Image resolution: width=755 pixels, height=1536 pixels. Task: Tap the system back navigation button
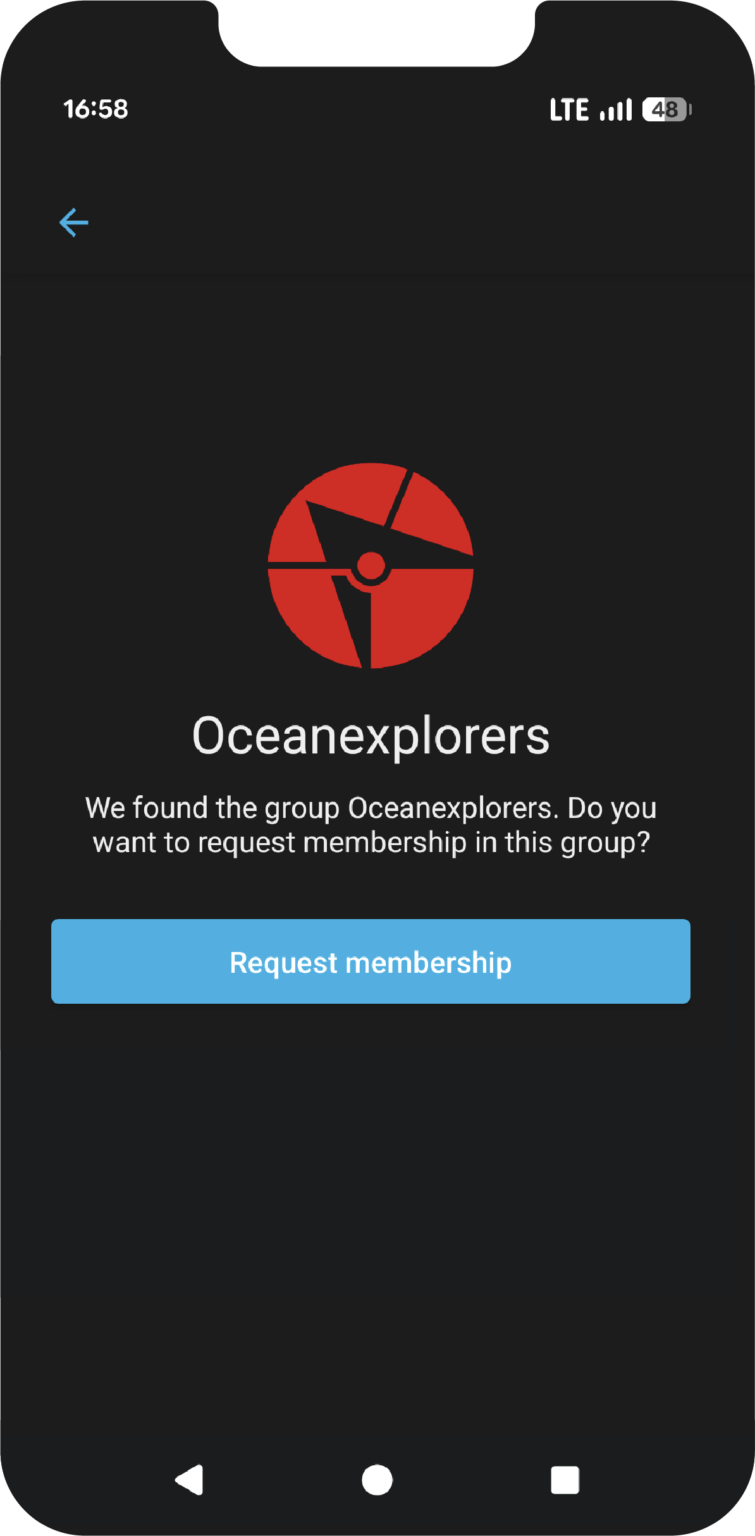[189, 1480]
